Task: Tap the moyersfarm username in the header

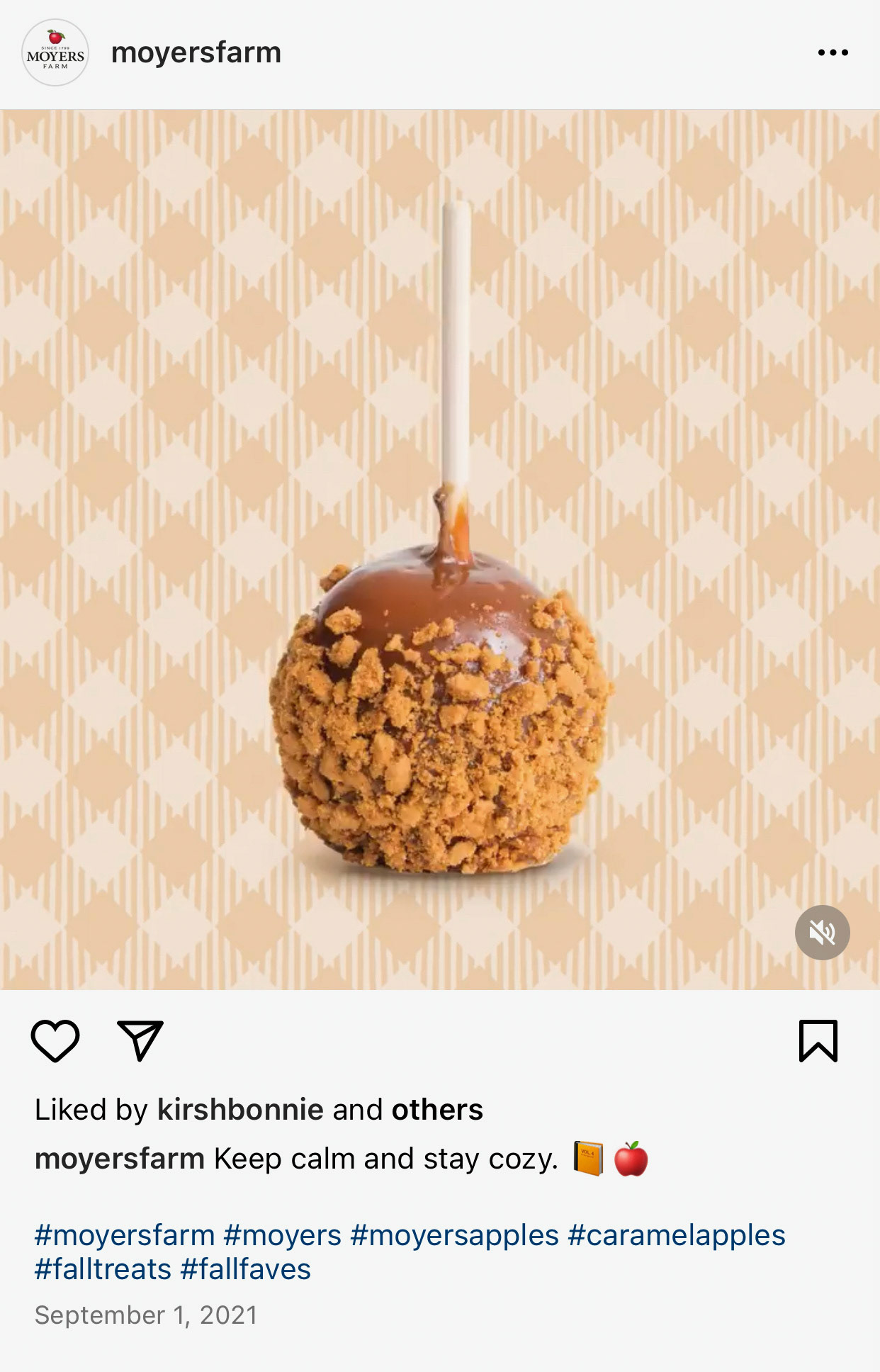Action: click(196, 53)
